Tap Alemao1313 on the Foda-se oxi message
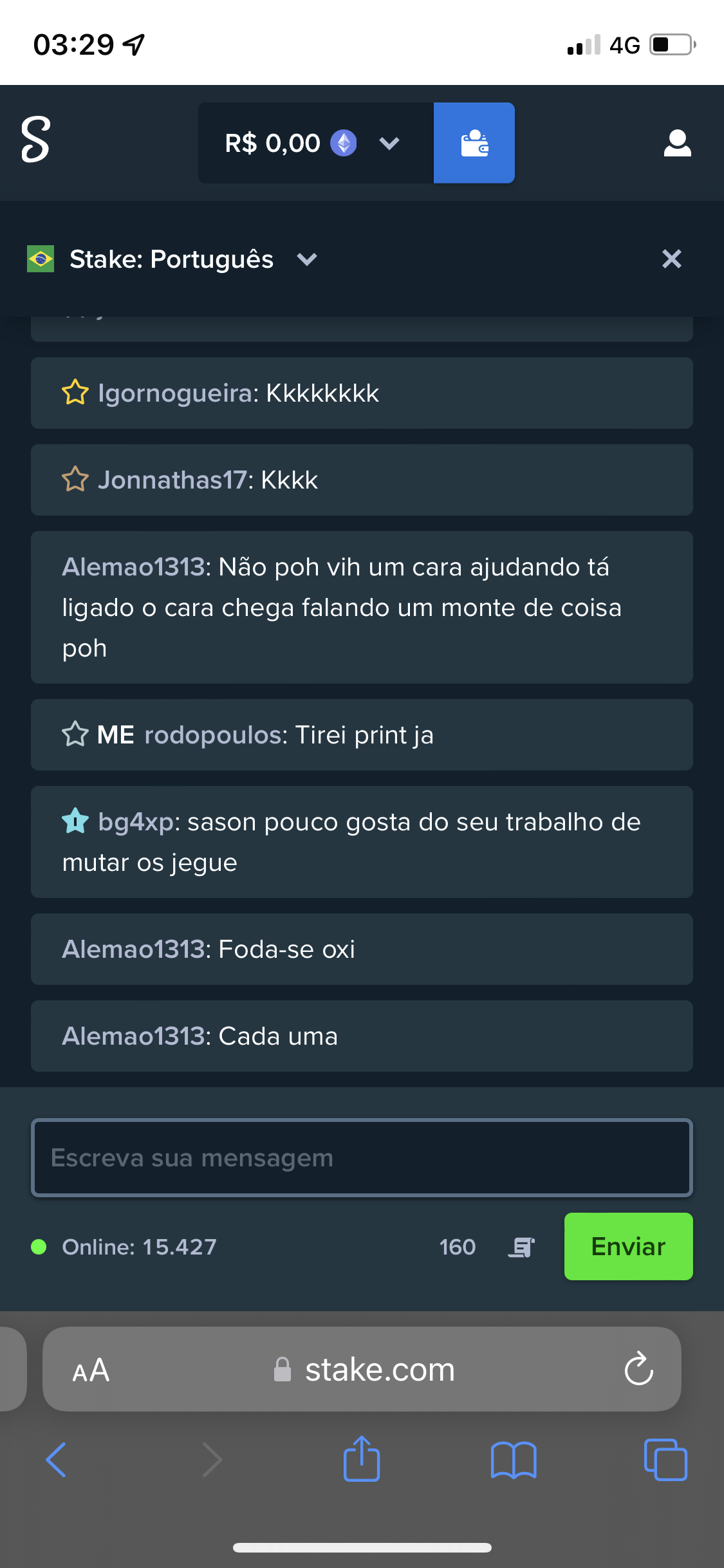Image resolution: width=724 pixels, height=1568 pixels. tap(133, 949)
